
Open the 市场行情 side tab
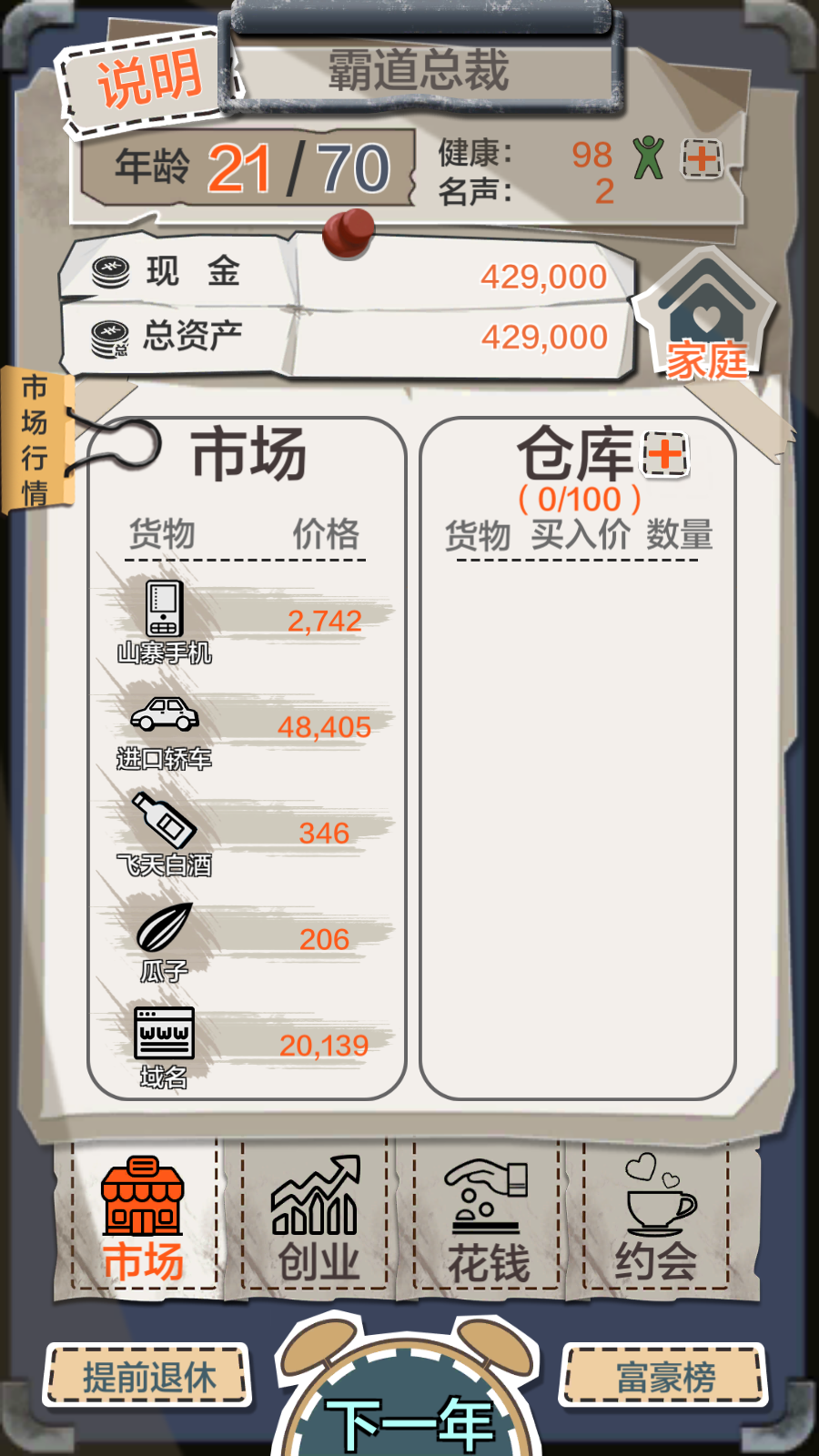coord(35,440)
